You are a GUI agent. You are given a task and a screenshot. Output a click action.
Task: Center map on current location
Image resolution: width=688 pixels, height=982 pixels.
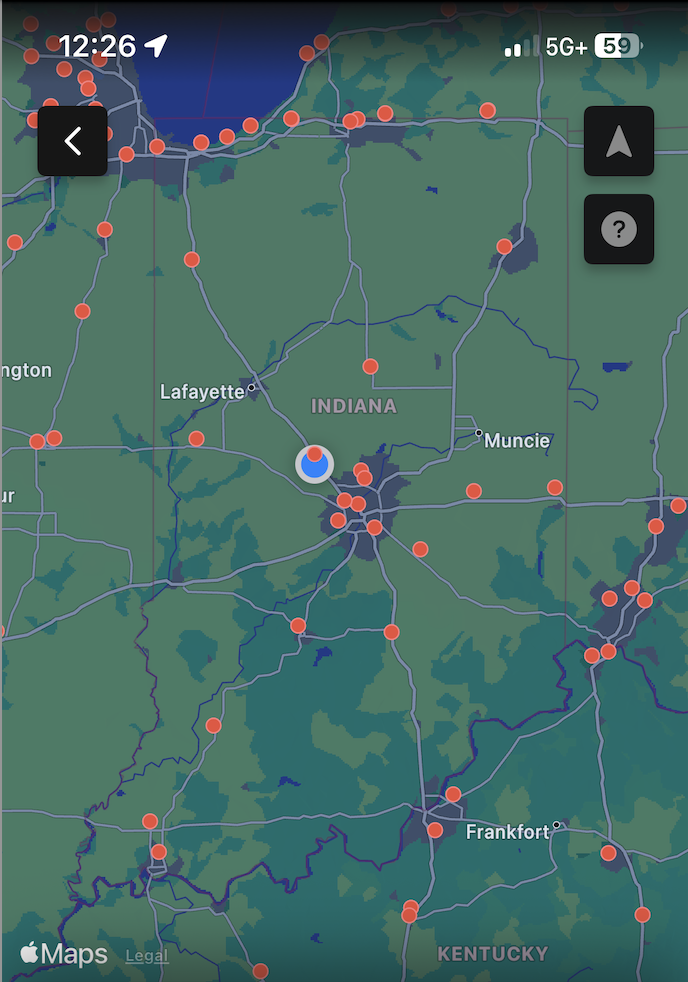point(619,141)
